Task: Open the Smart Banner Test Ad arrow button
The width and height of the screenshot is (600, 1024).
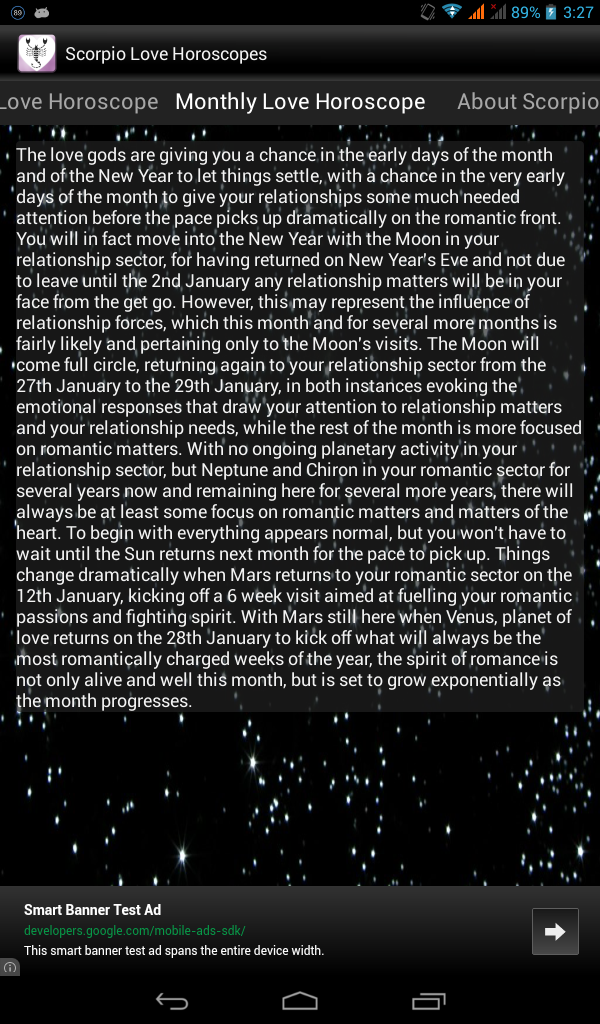Action: tap(555, 931)
